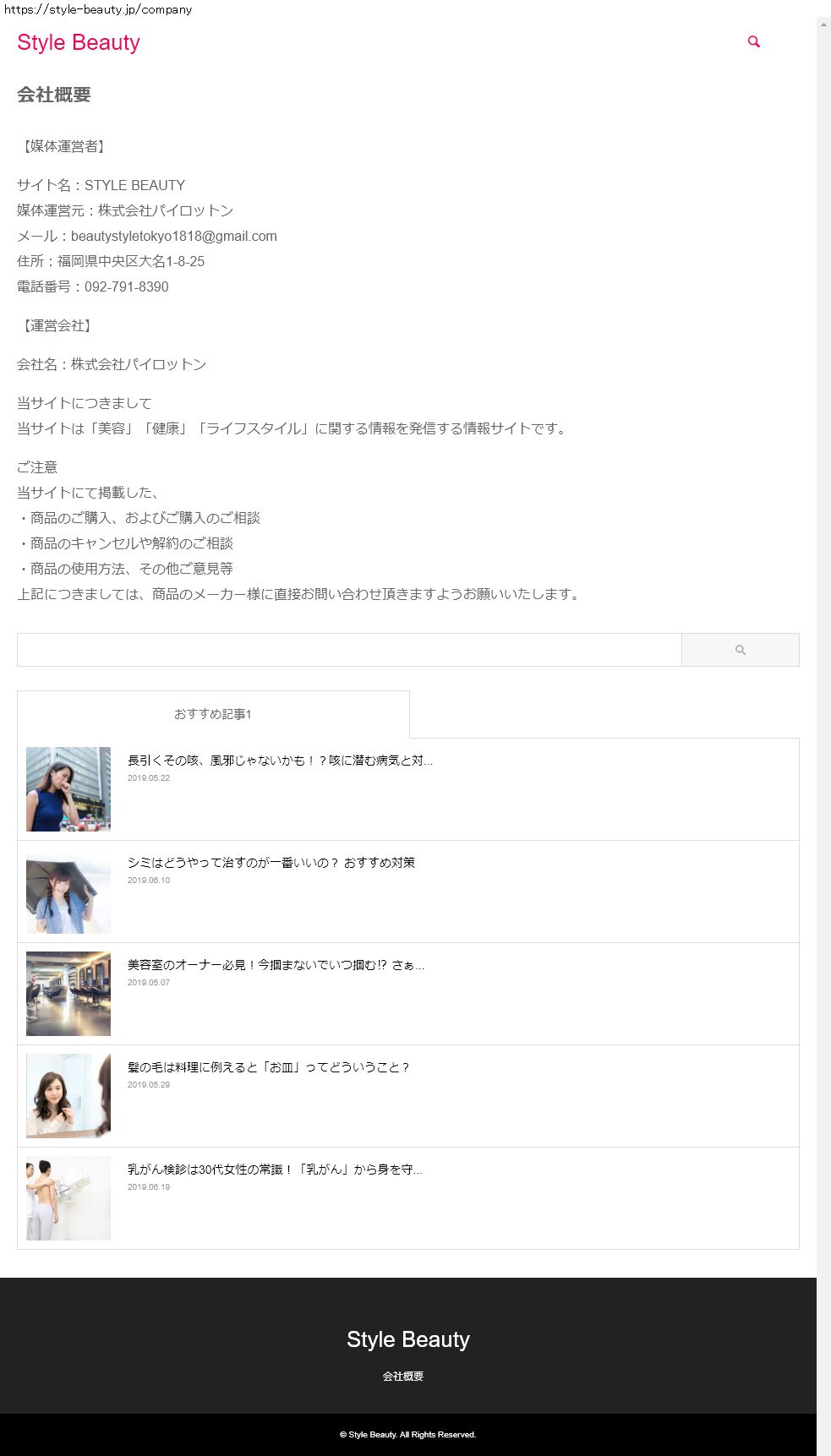Go to Style Beauty home via header title

click(x=79, y=42)
